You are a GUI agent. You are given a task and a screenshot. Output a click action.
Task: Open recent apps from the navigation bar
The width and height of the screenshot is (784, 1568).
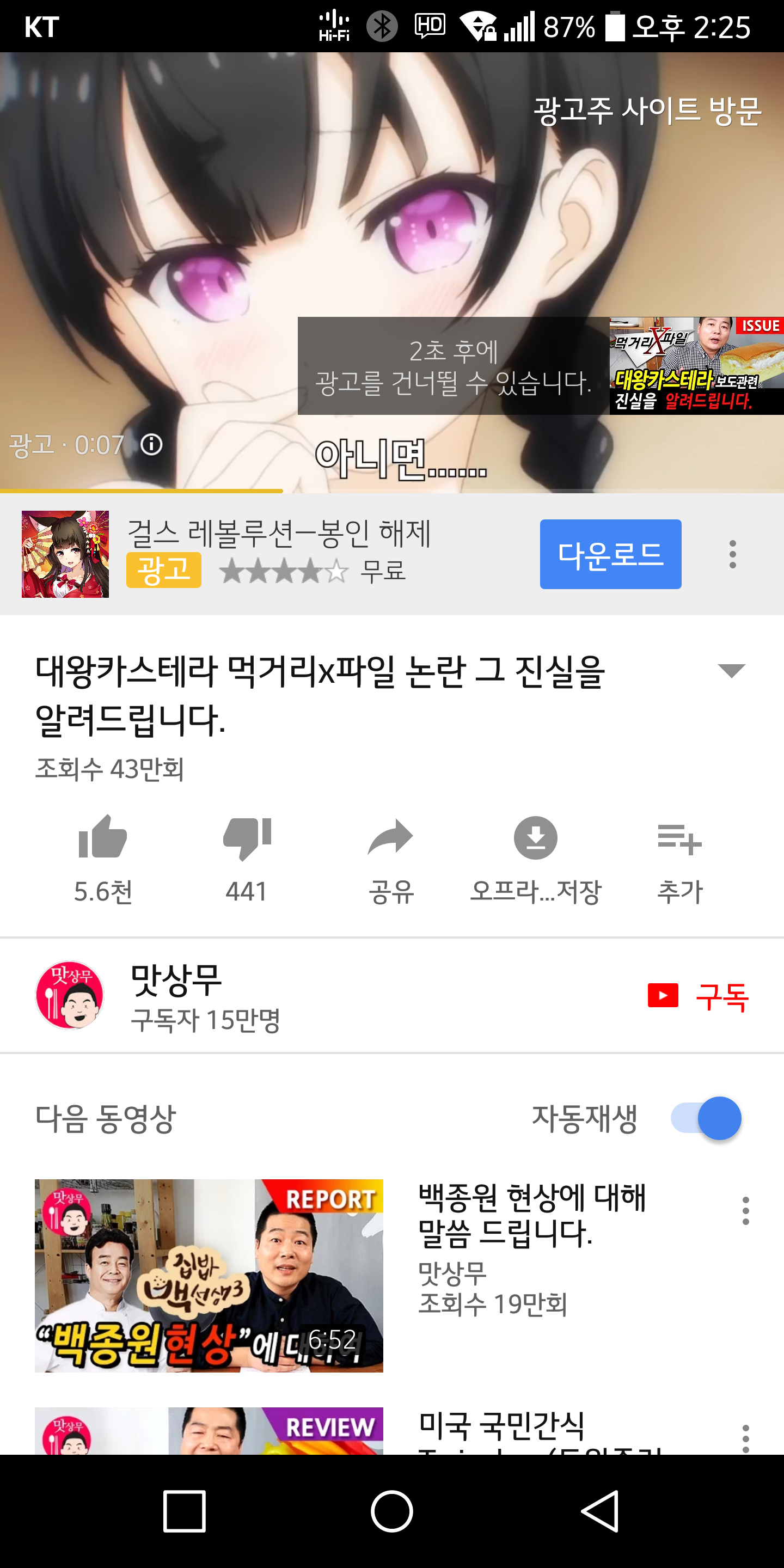pos(184,1511)
